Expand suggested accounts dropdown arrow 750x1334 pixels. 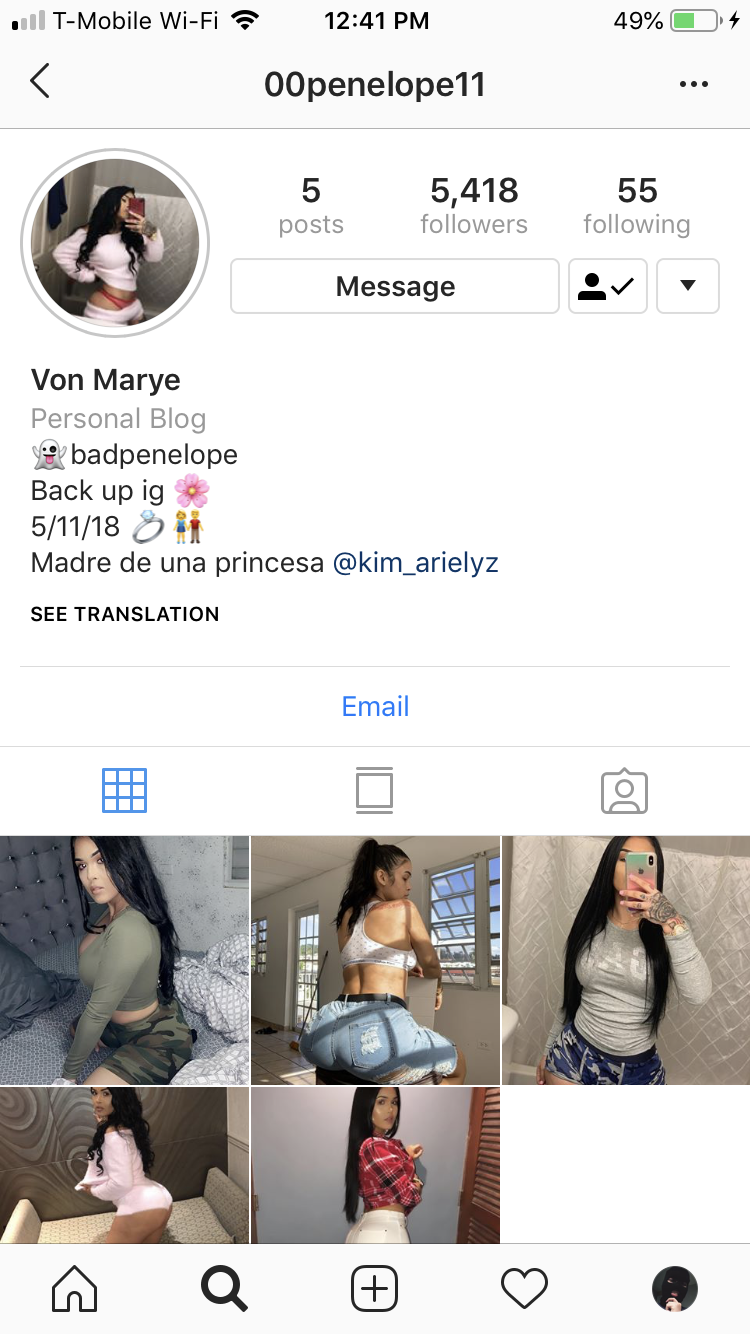(688, 287)
